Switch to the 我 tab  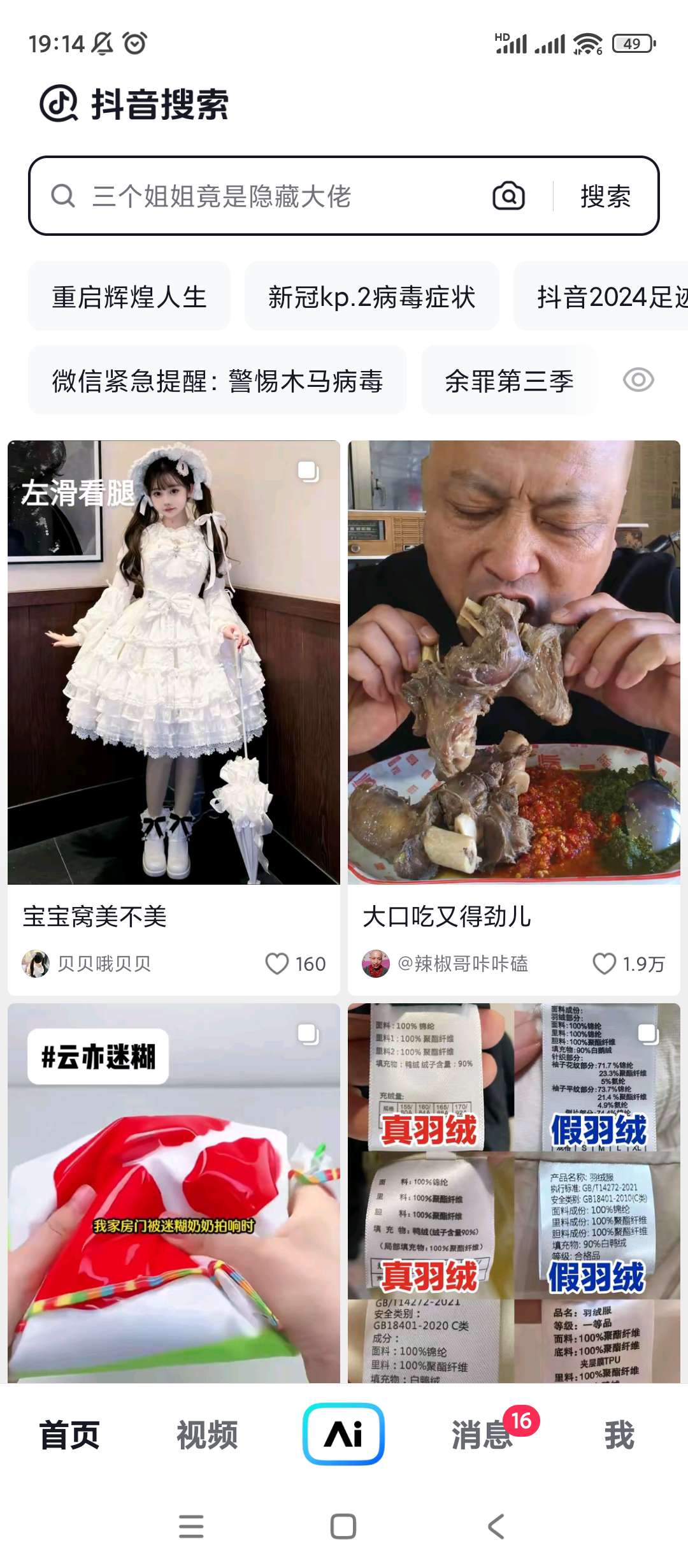click(619, 1435)
